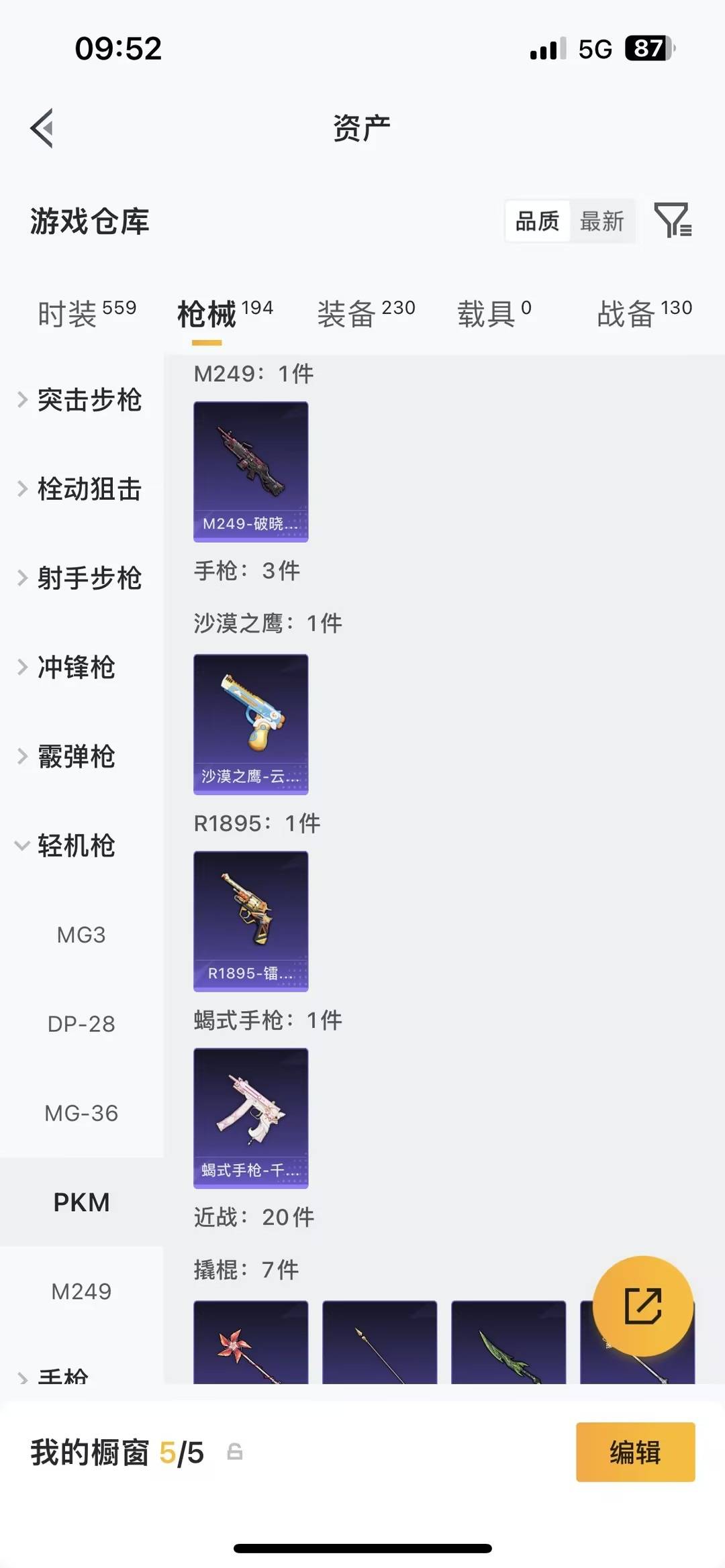Screen dimensions: 725x1568
Task: Select MG3 from the light machine gun list
Action: click(x=80, y=935)
